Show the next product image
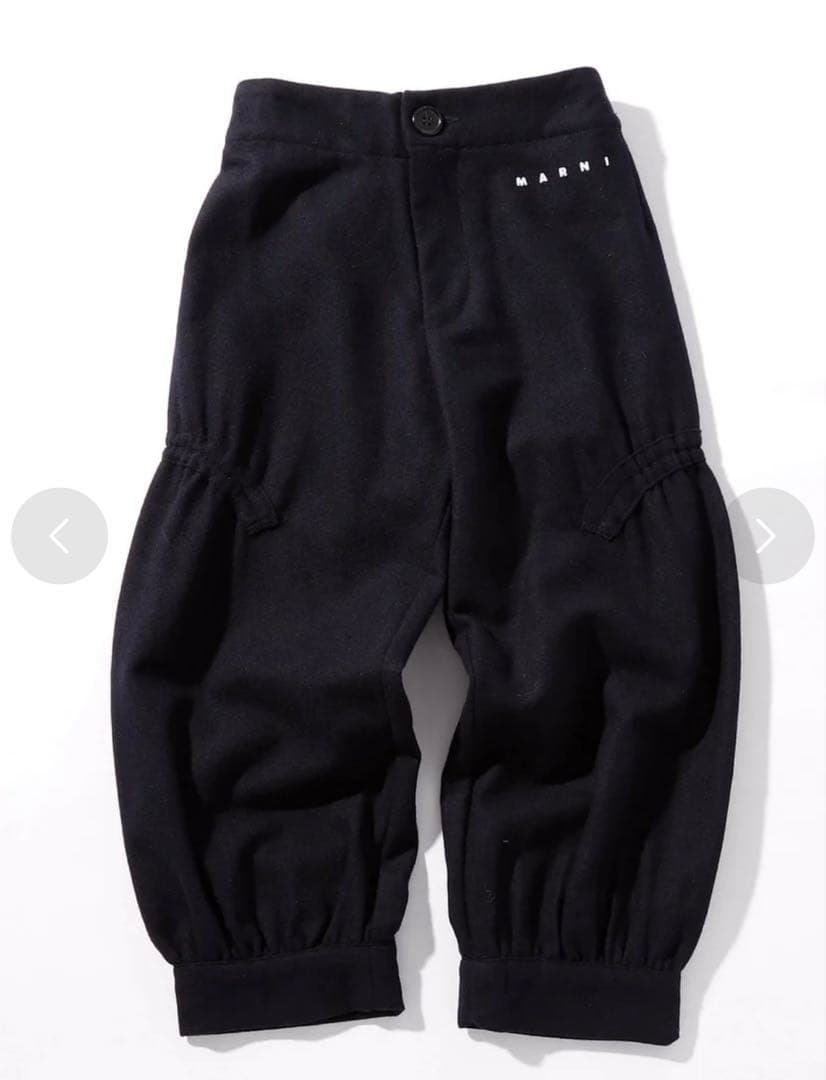This screenshot has width=826, height=1080. 767,536
